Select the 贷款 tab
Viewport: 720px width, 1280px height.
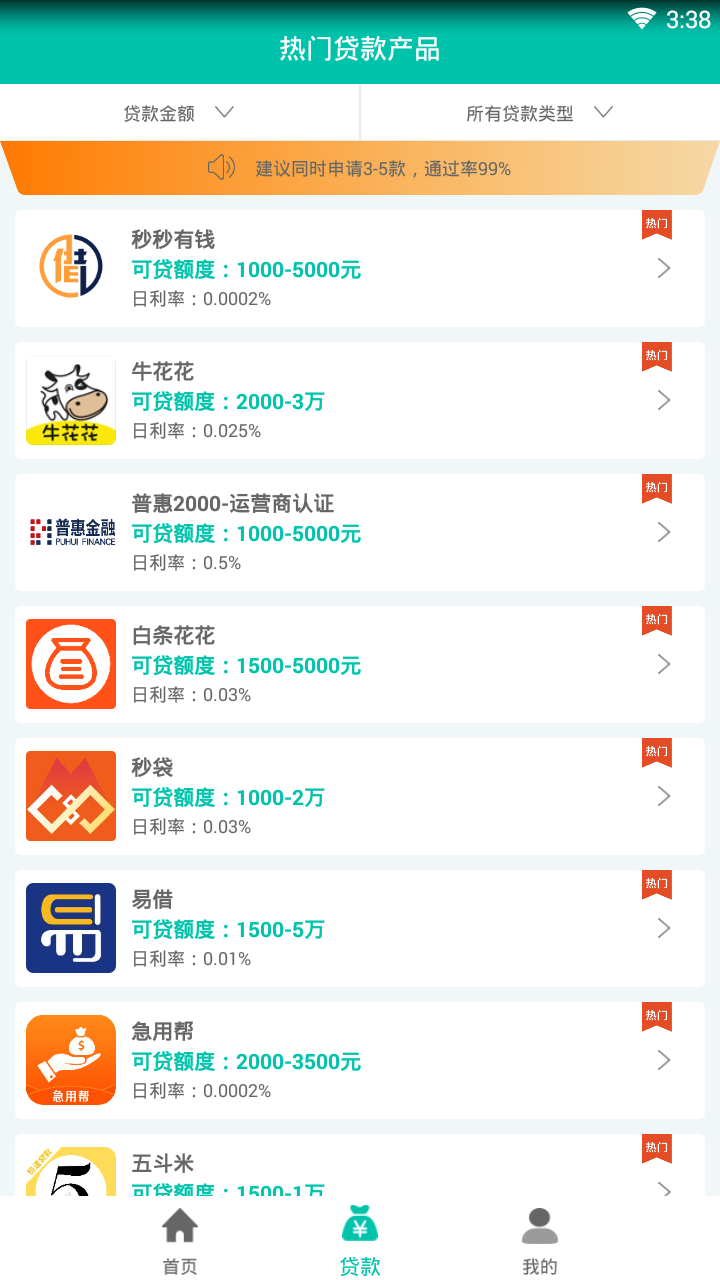[x=360, y=1240]
